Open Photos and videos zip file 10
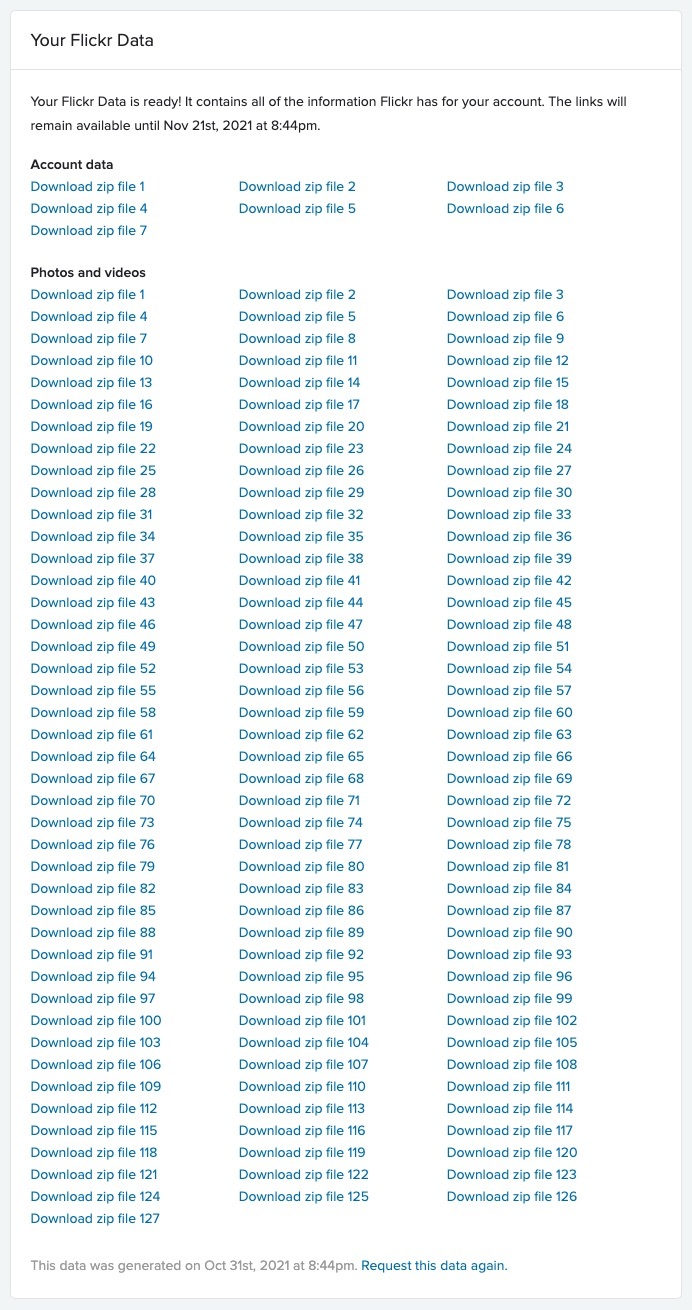This screenshot has height=1310, width=692. point(92,361)
